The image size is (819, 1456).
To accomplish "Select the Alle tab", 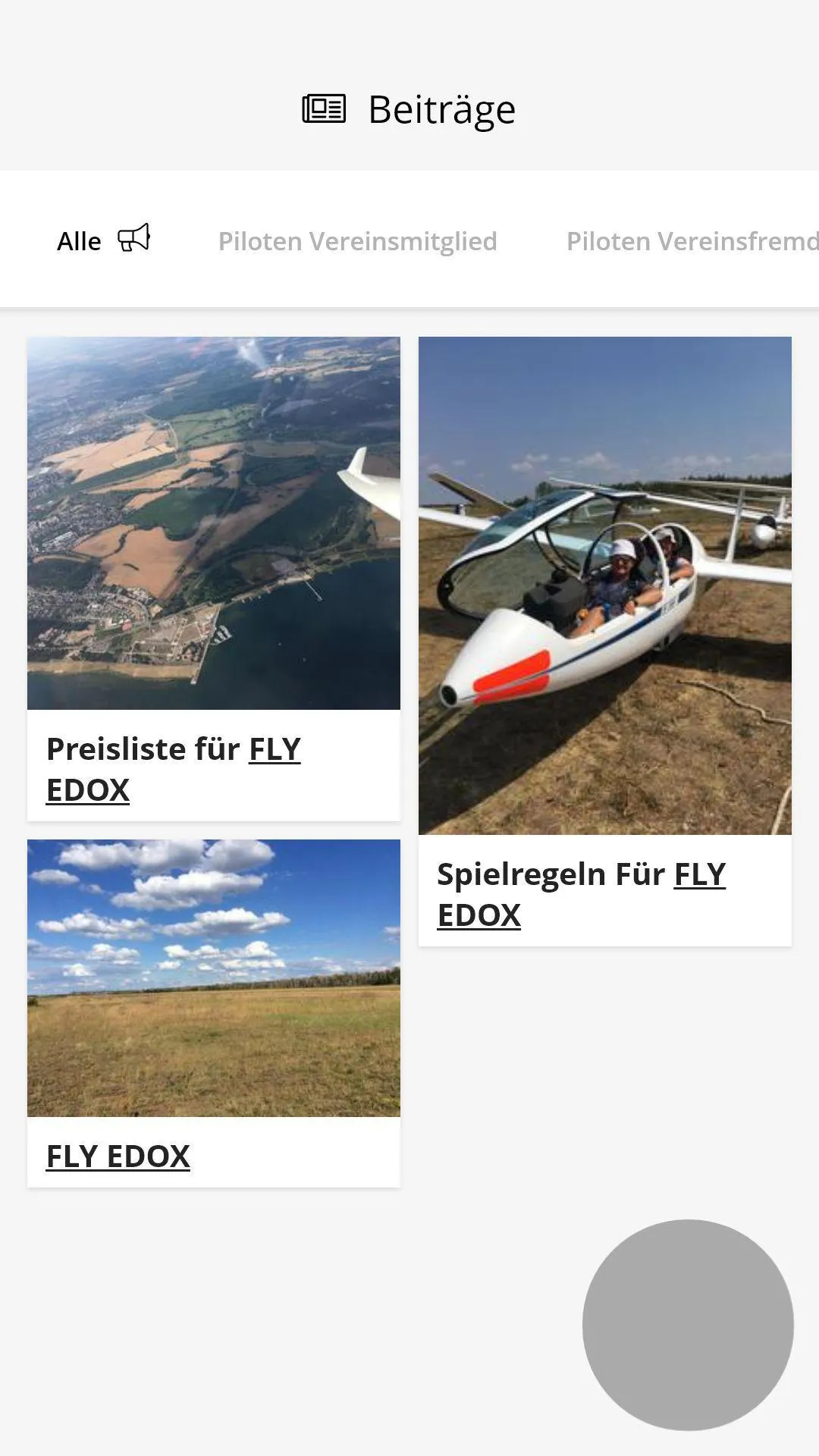I will (x=103, y=240).
